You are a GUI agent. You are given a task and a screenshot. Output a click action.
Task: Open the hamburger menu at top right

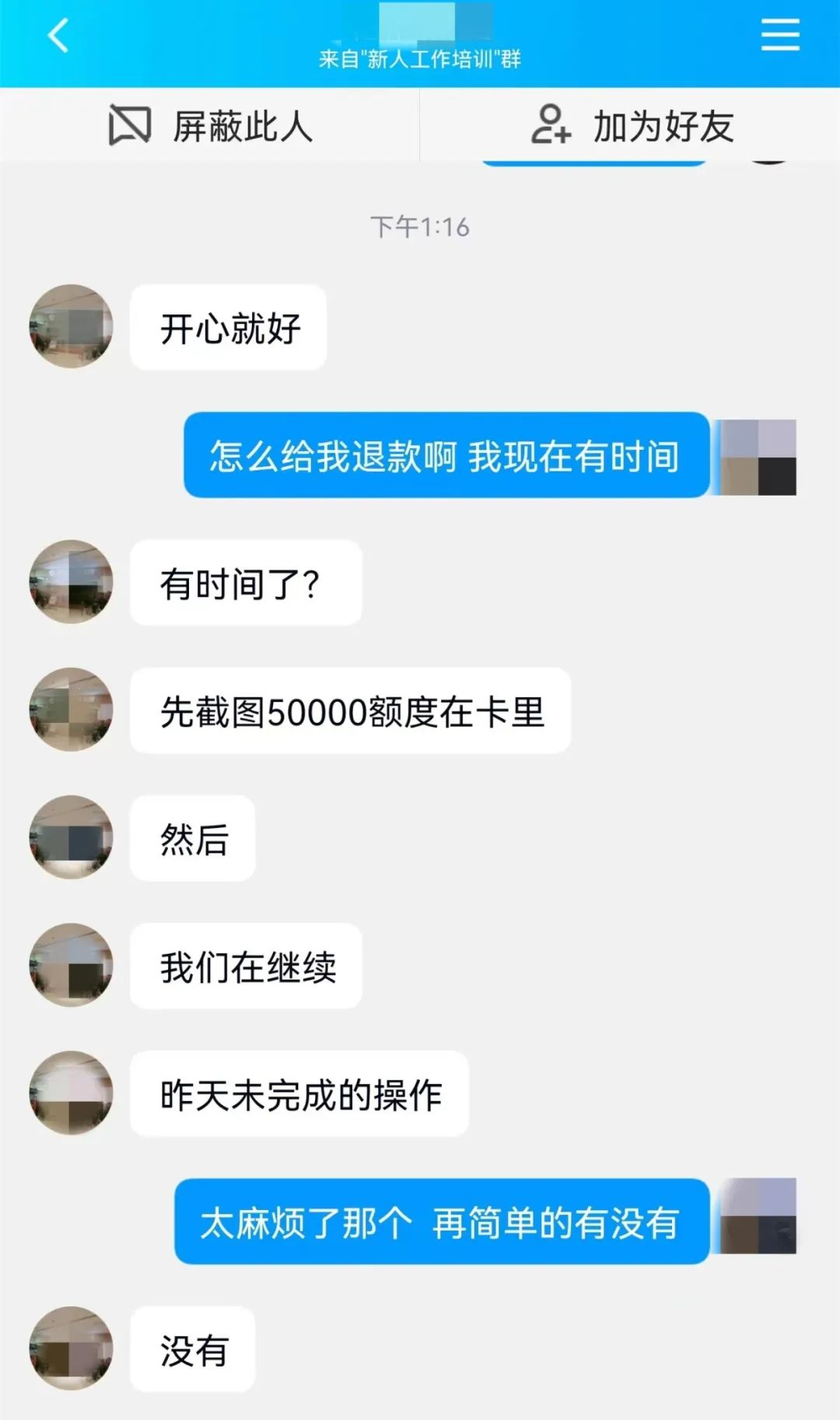point(780,36)
